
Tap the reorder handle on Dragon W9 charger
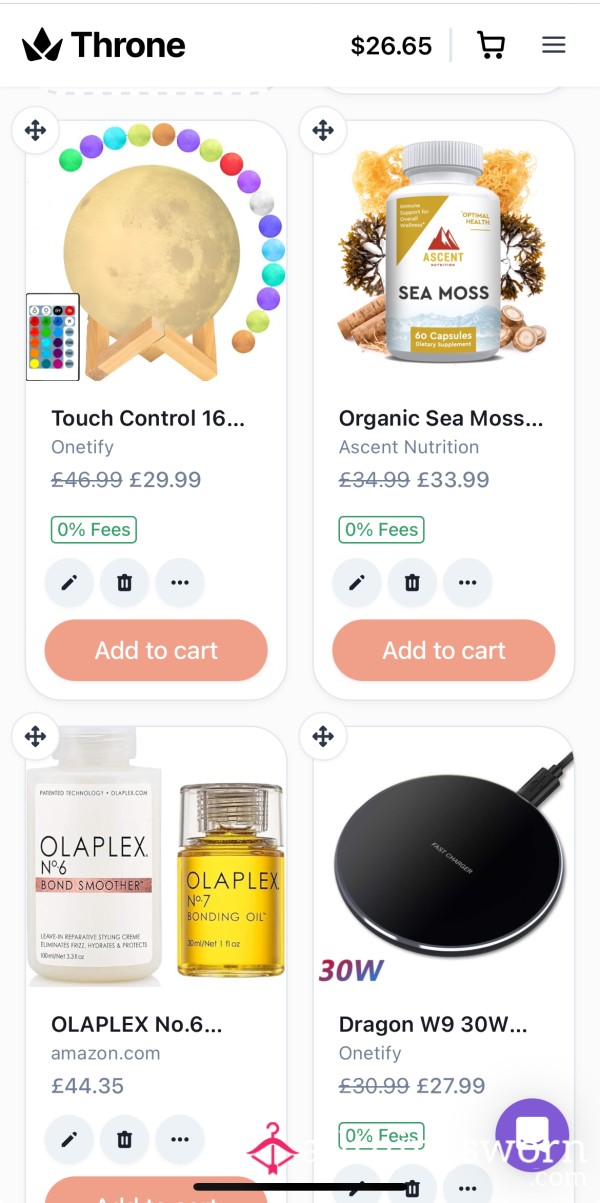[x=323, y=737]
